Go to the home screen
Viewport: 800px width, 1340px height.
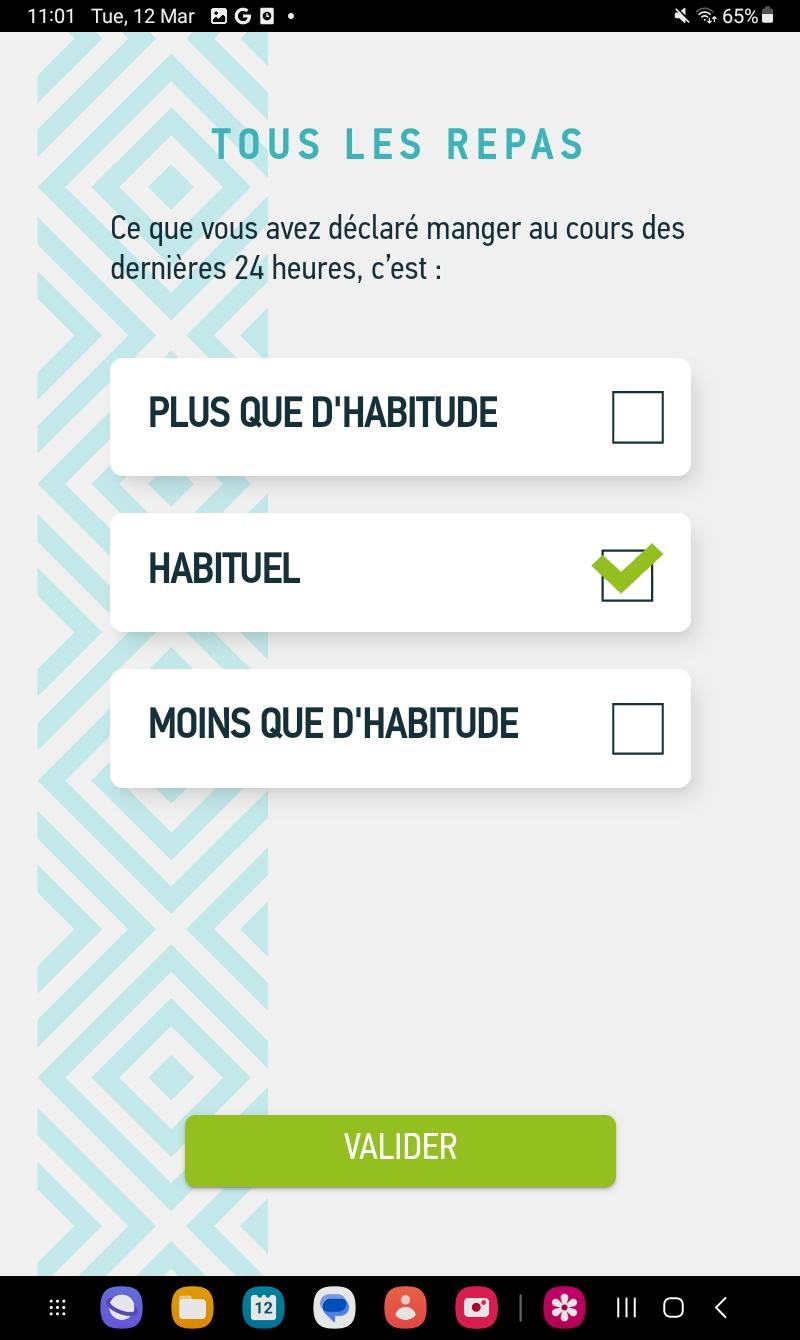point(674,1307)
